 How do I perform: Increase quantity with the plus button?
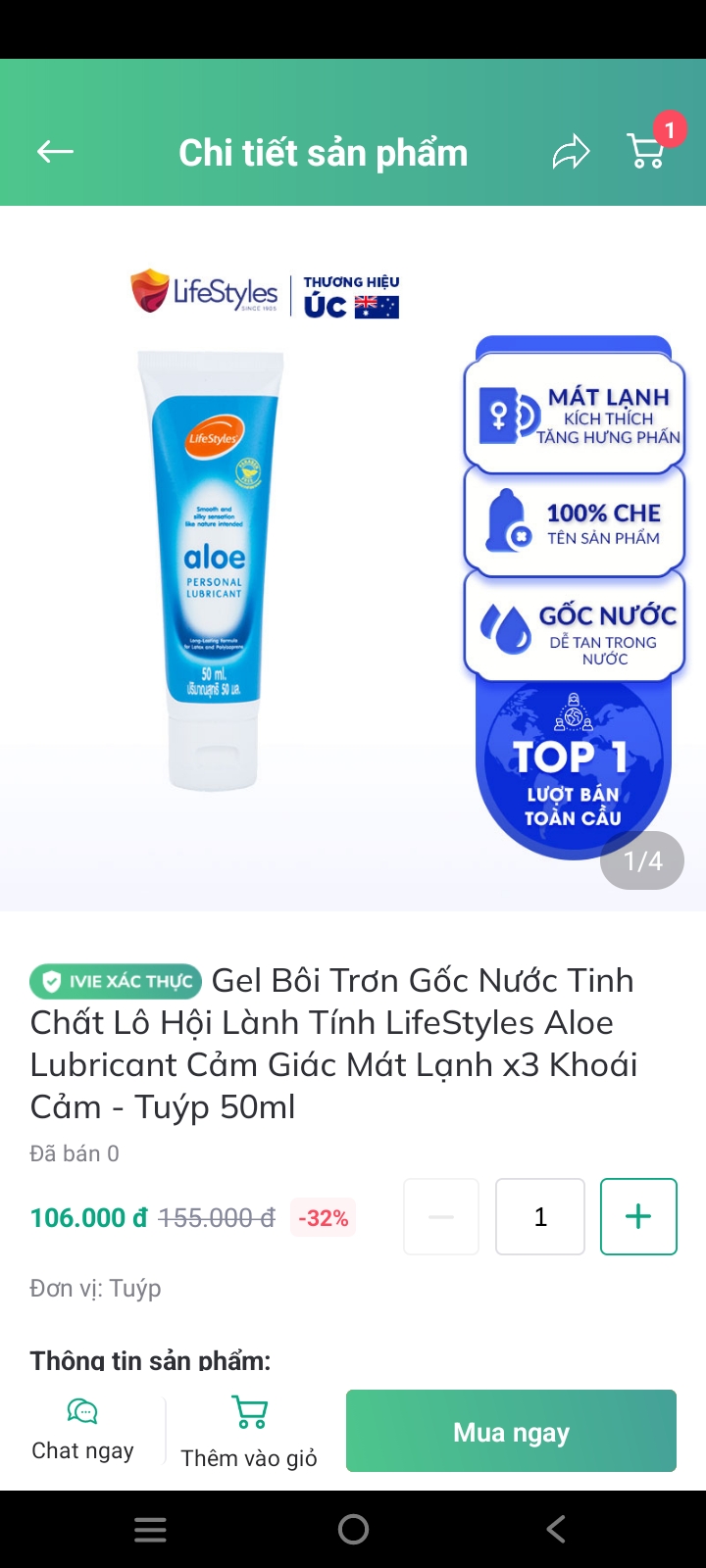[x=638, y=1216]
